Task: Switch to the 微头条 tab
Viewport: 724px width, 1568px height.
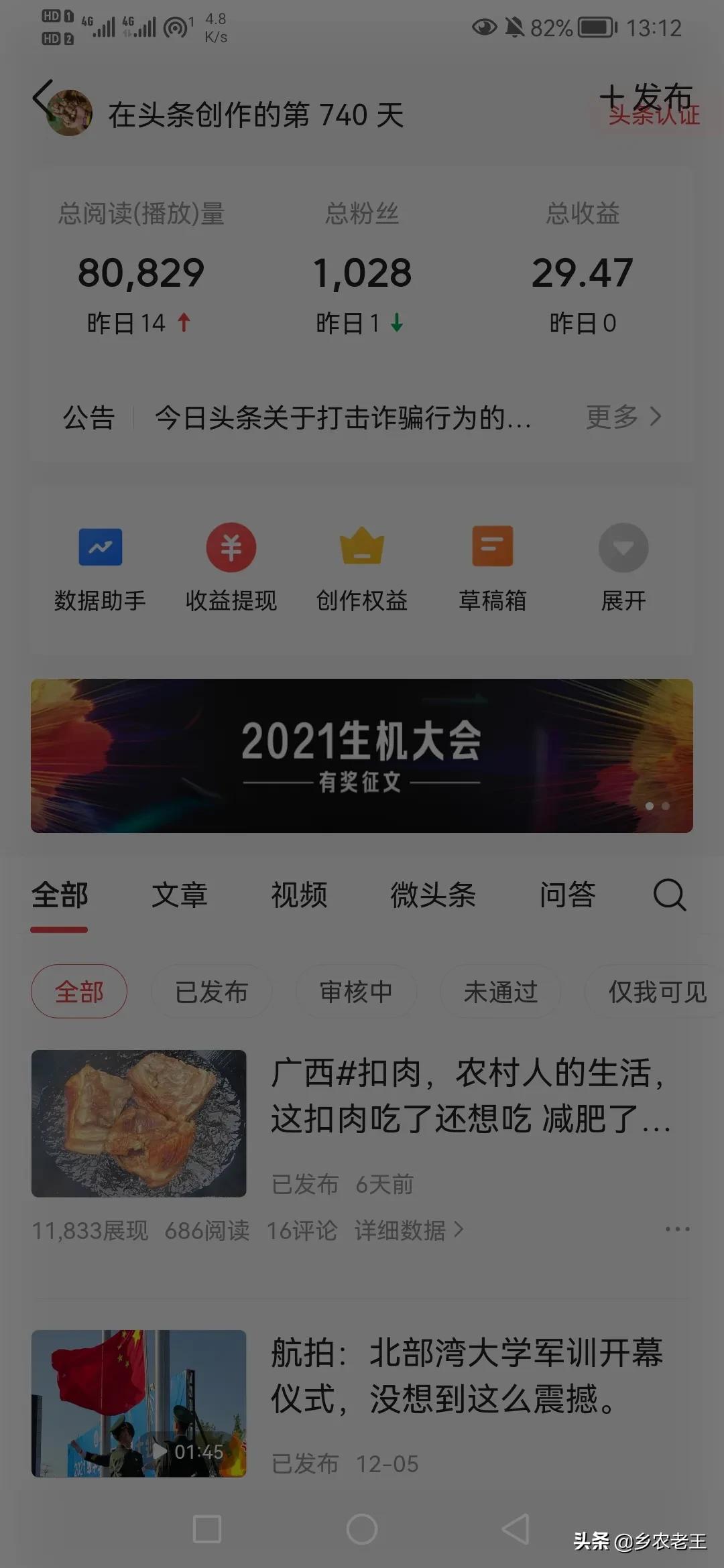Action: coord(434,895)
